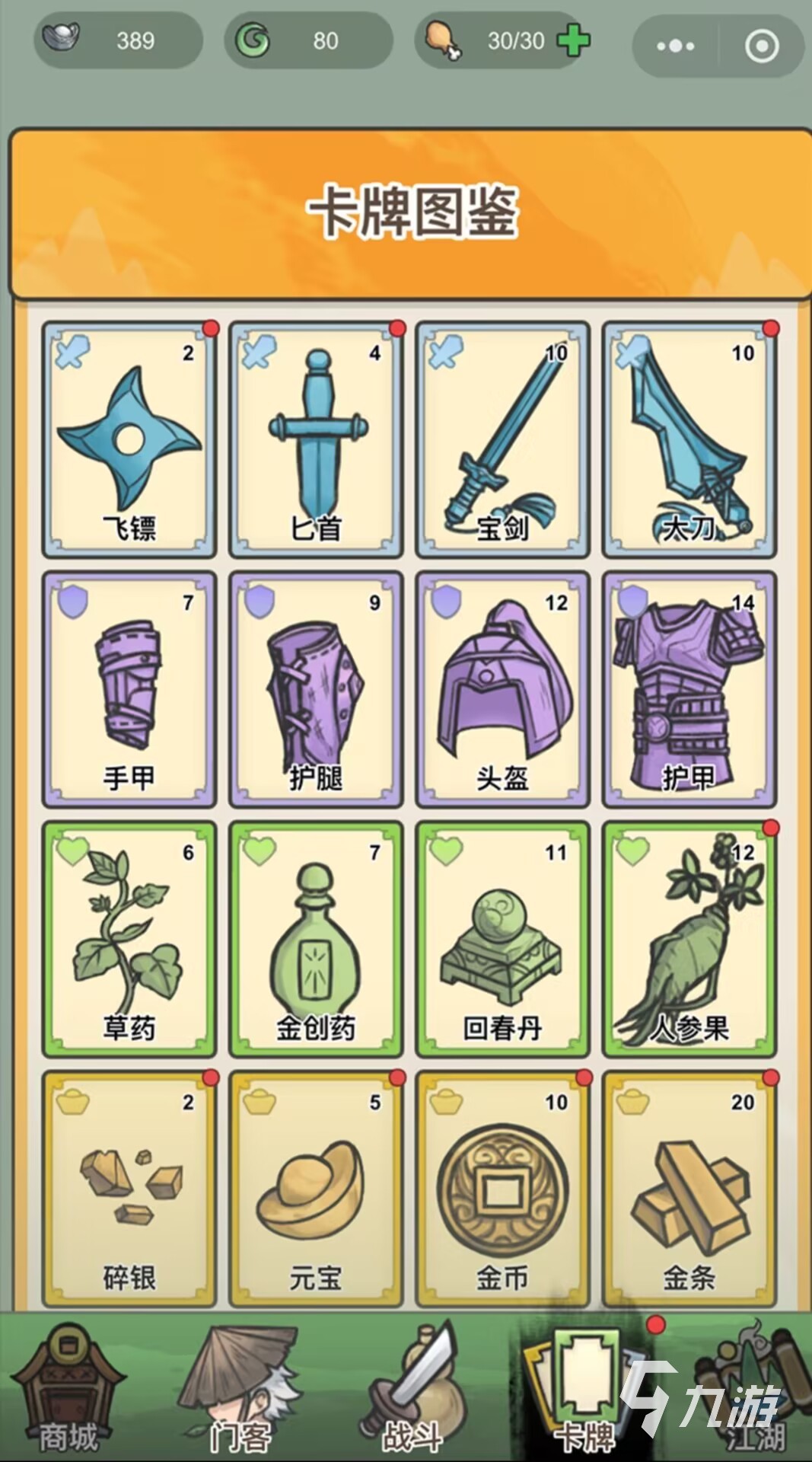
Task: Open the 头盔 helmet card
Action: (x=502, y=689)
